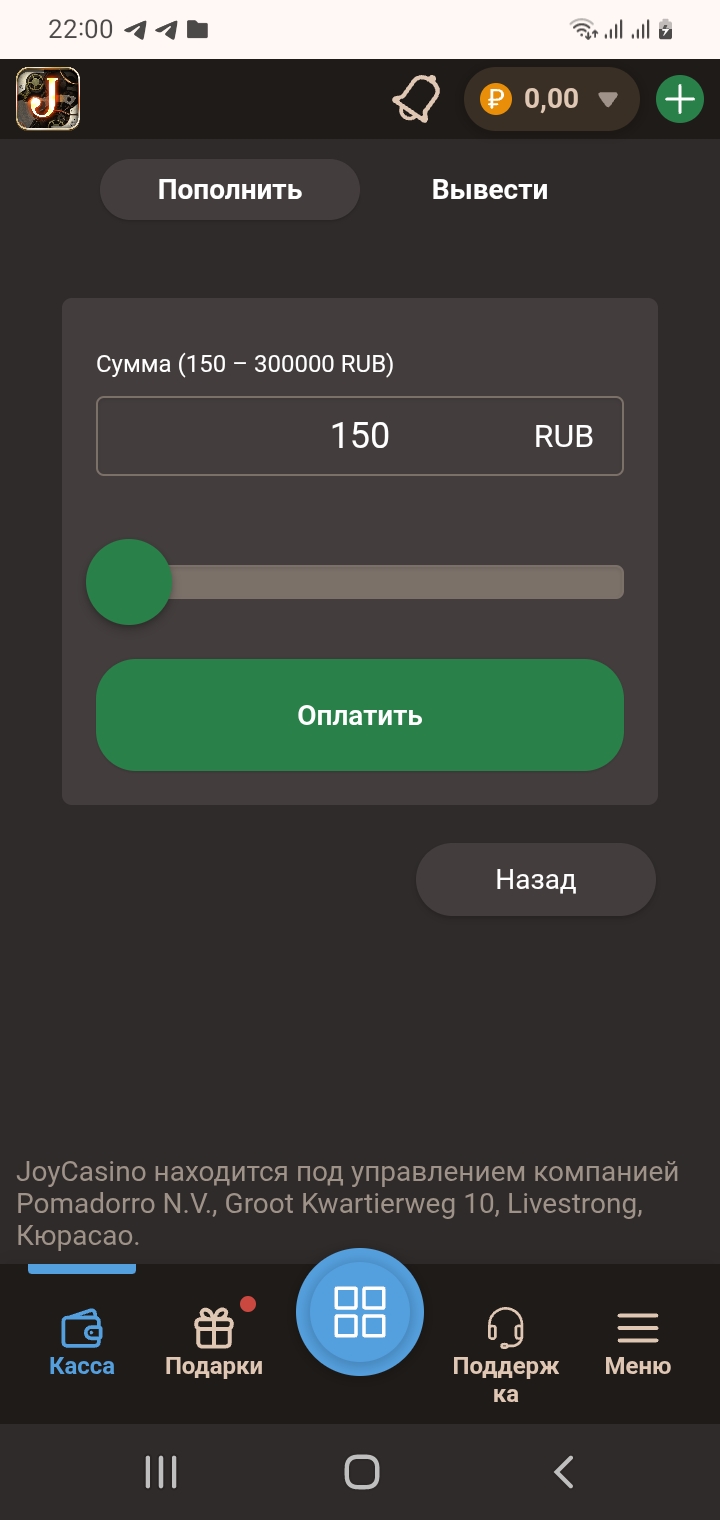Screen dimensions: 720x1520
Task: Tap the blue grid games button
Action: point(360,1312)
